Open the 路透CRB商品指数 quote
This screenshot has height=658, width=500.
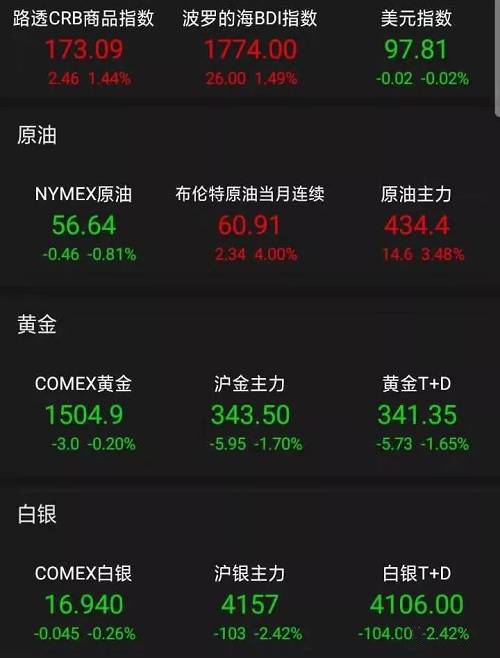tap(84, 48)
